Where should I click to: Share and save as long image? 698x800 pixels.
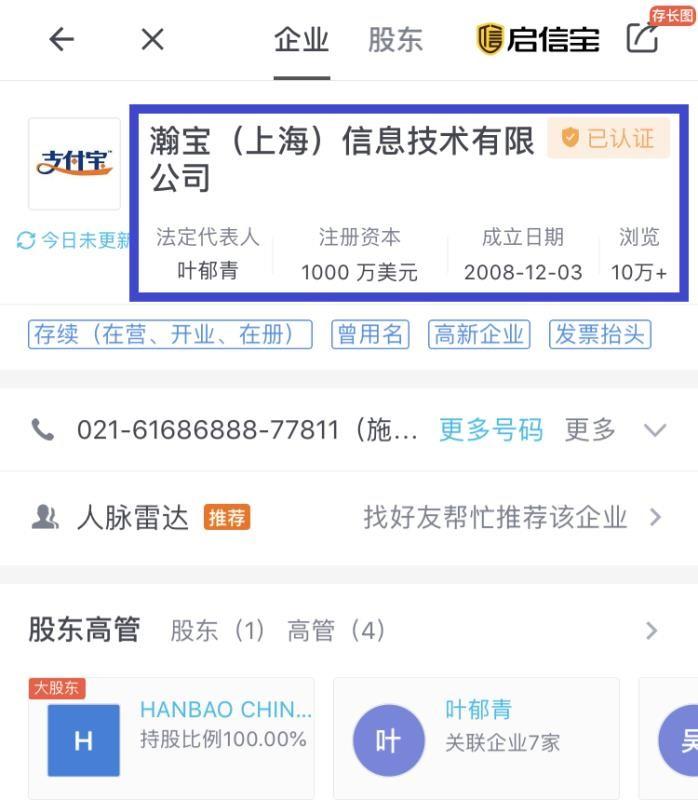[x=643, y=37]
